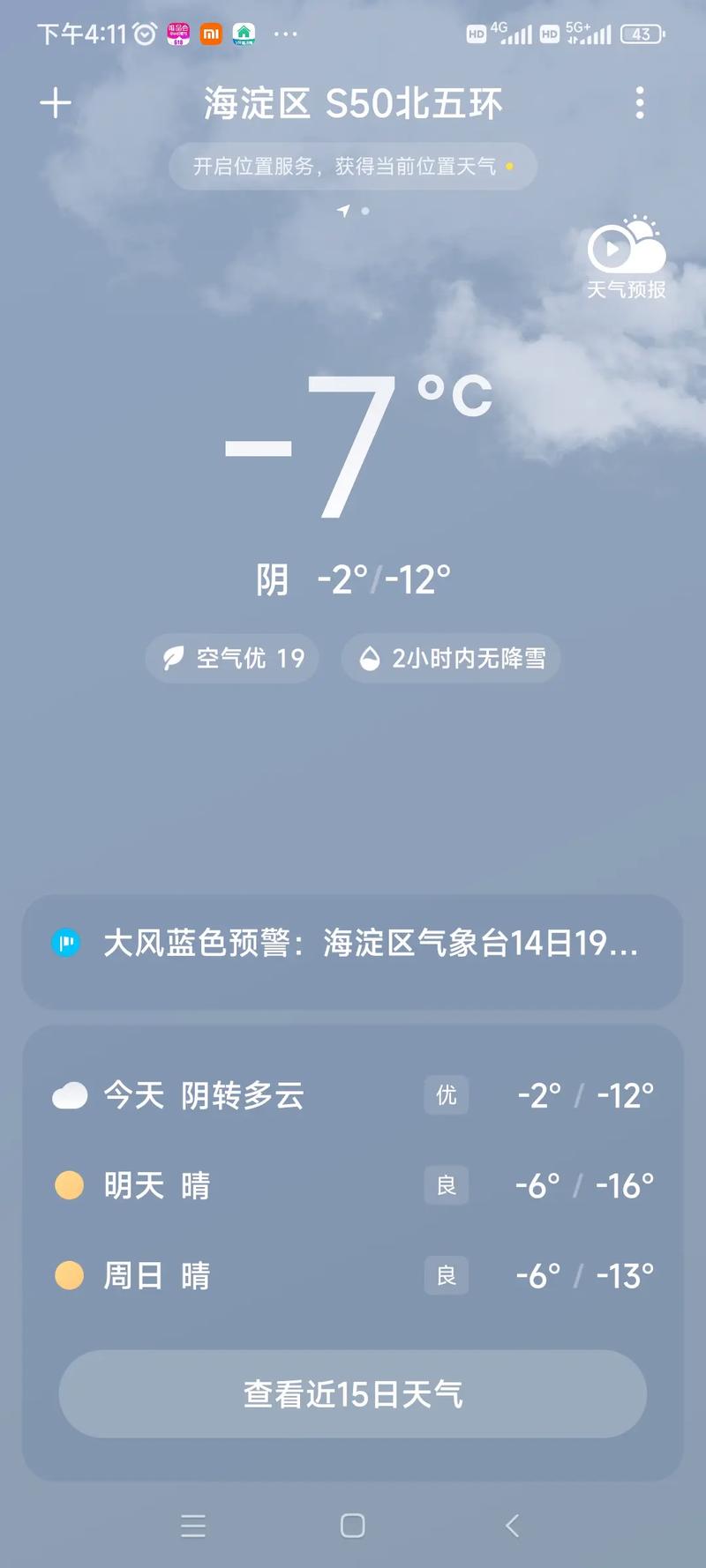Screen dimensions: 706x1568
Task: Open the 周日 forecast details
Action: pos(353,1275)
